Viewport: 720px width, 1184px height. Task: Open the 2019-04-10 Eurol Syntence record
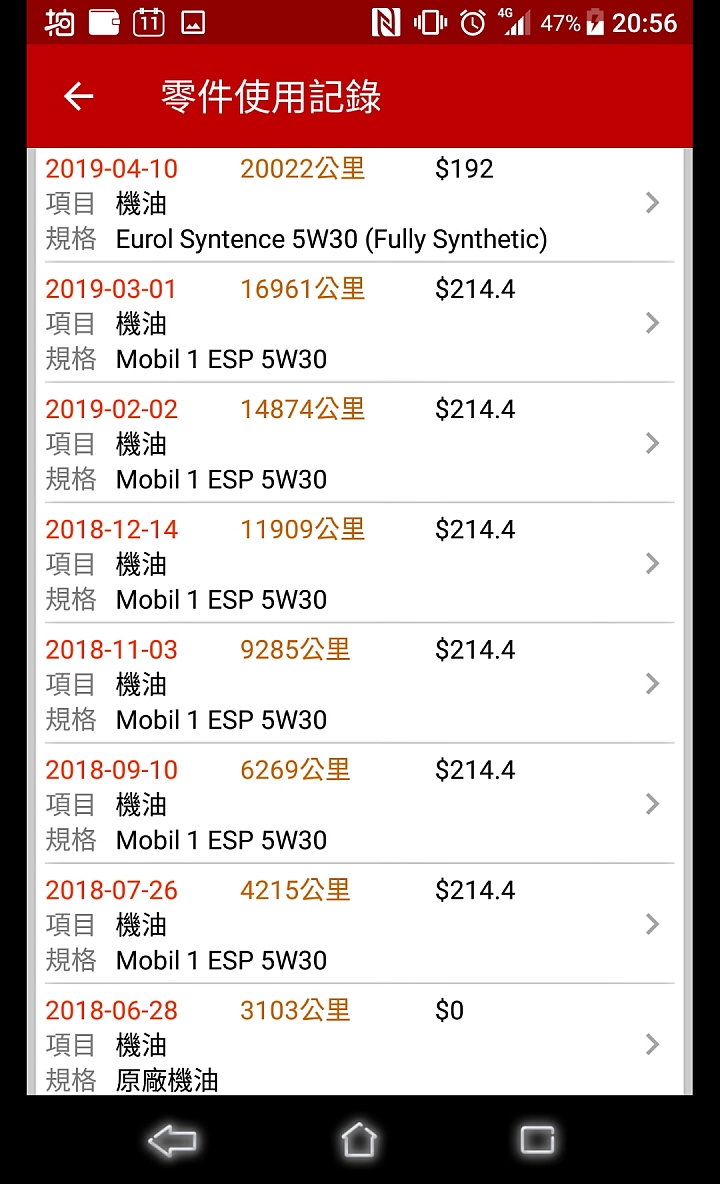pyautogui.click(x=359, y=203)
